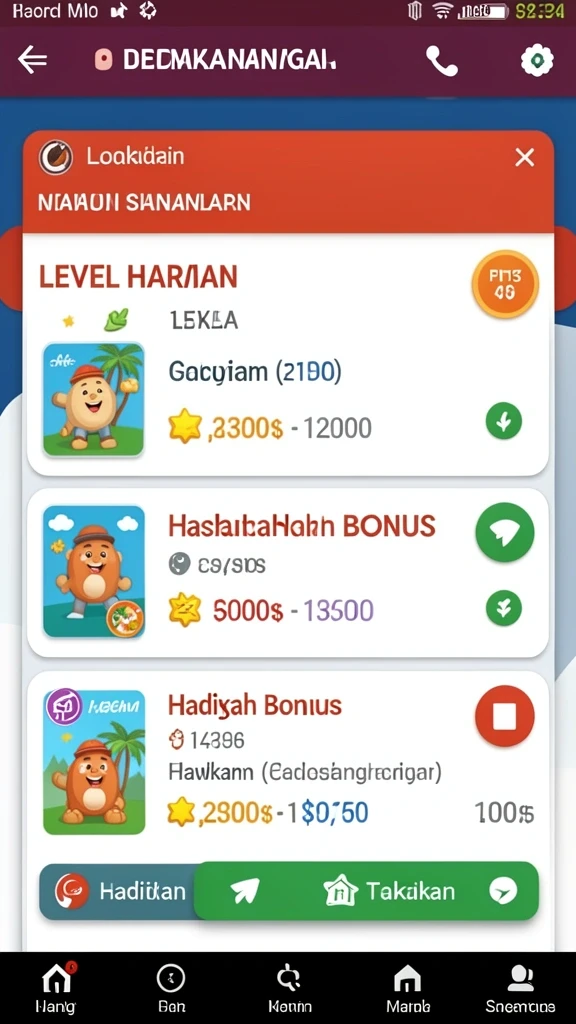Go back using the top arrow

click(32, 61)
